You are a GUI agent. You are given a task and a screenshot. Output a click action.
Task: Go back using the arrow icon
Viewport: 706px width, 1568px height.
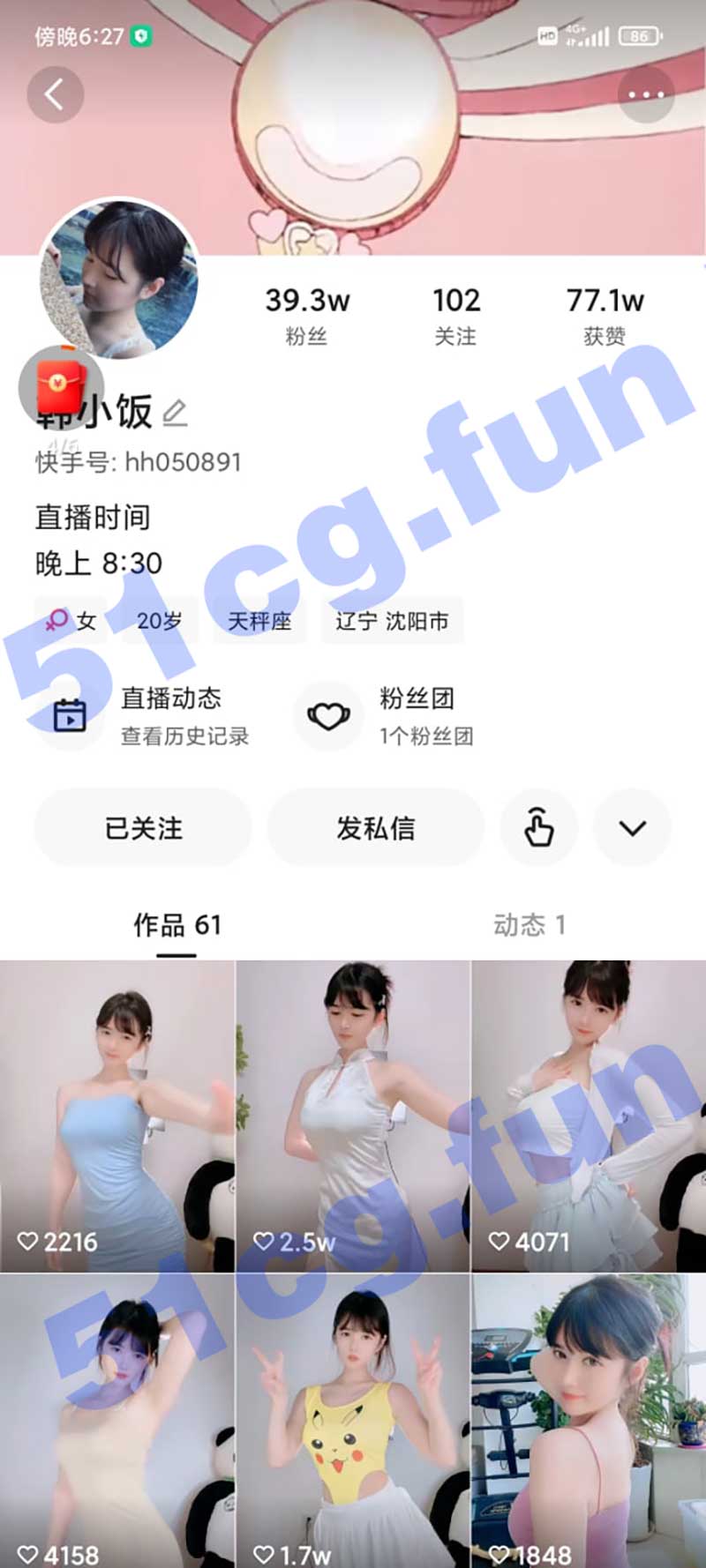click(x=55, y=93)
